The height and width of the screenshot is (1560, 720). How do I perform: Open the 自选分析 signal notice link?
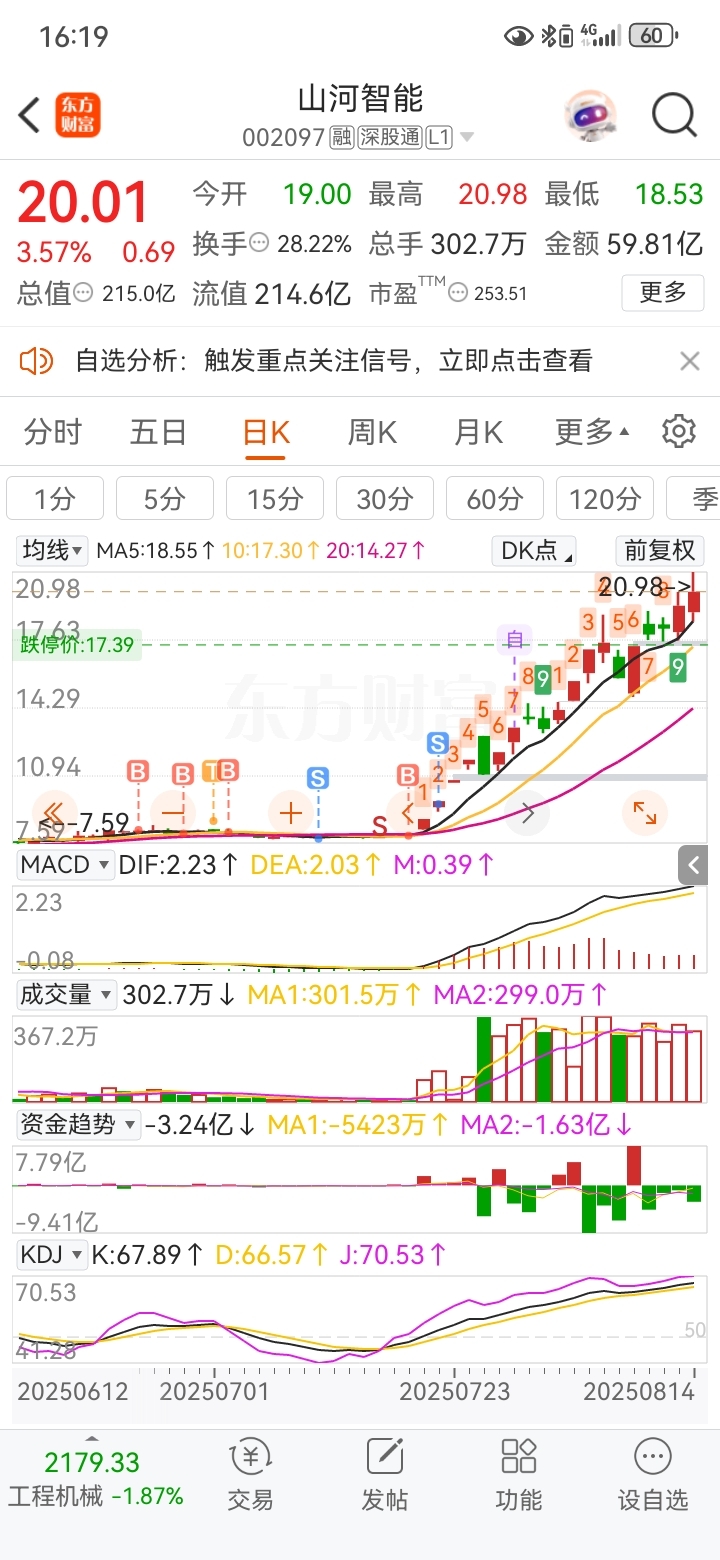click(x=330, y=362)
